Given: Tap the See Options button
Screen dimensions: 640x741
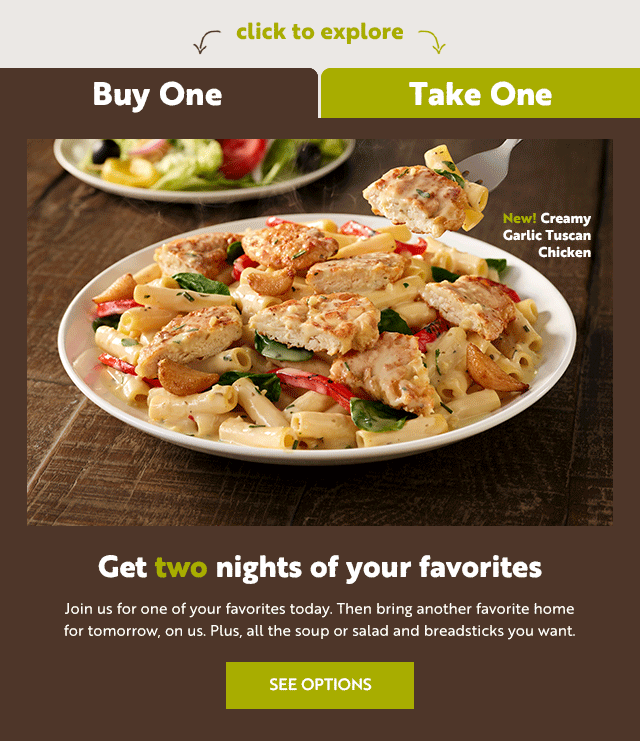Looking at the screenshot, I should point(320,685).
